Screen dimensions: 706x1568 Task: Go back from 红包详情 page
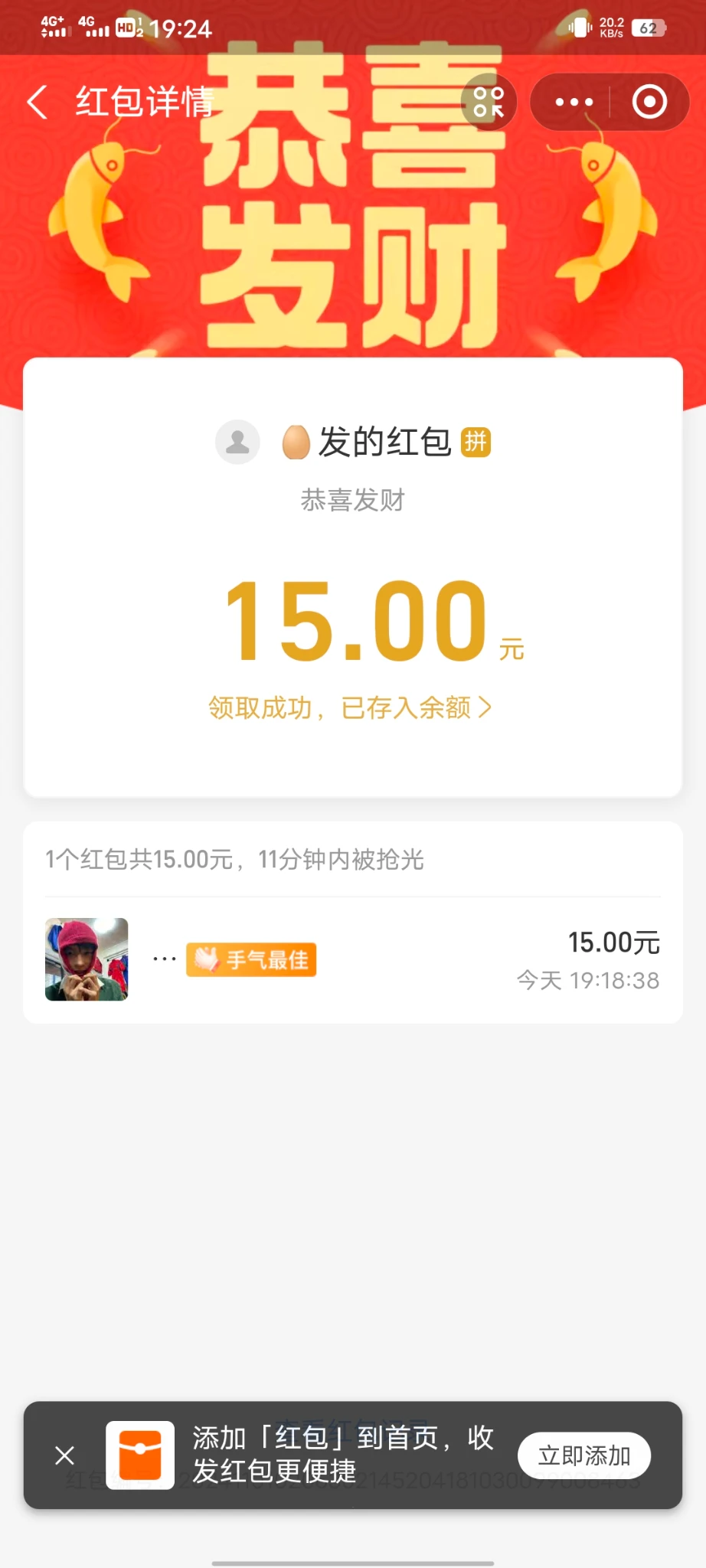pyautogui.click(x=37, y=102)
